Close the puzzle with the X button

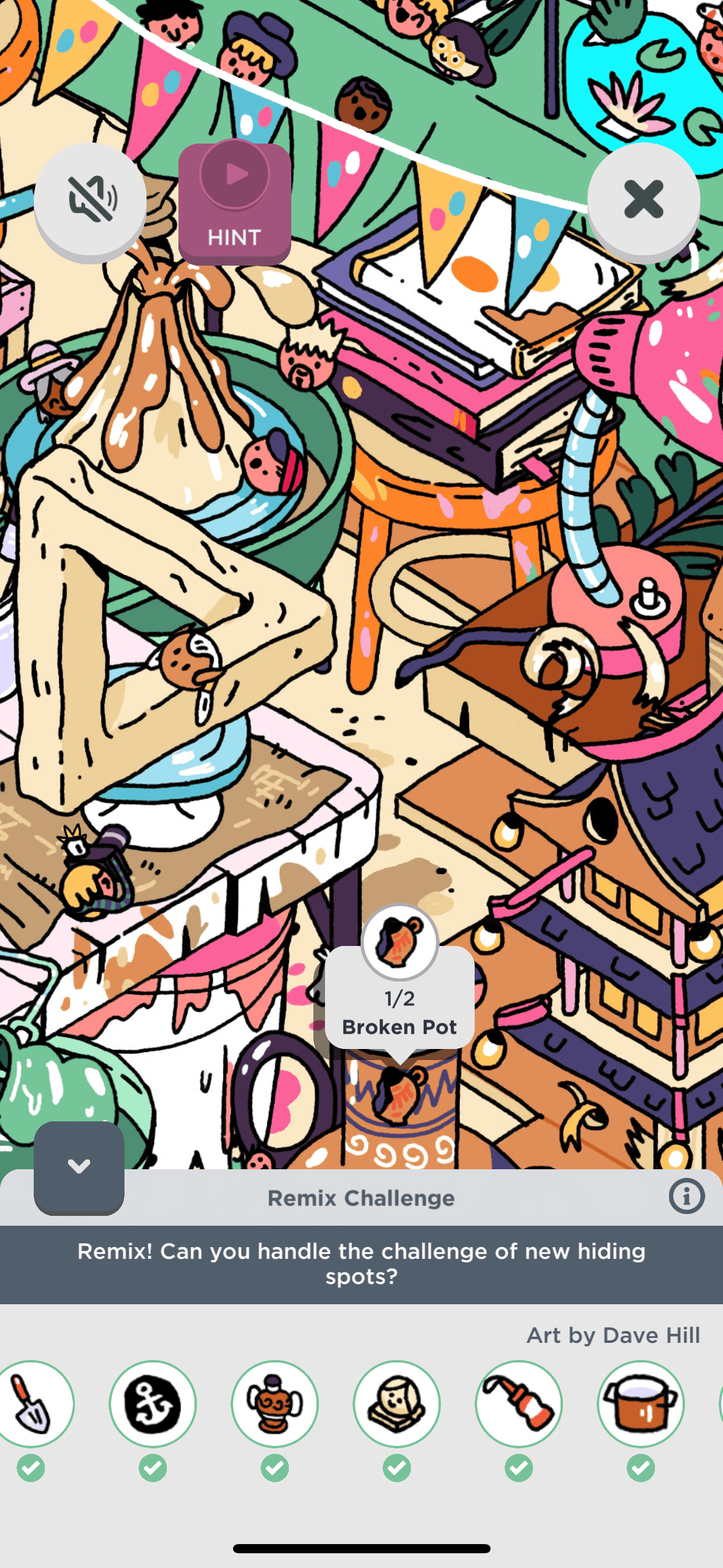[643, 199]
